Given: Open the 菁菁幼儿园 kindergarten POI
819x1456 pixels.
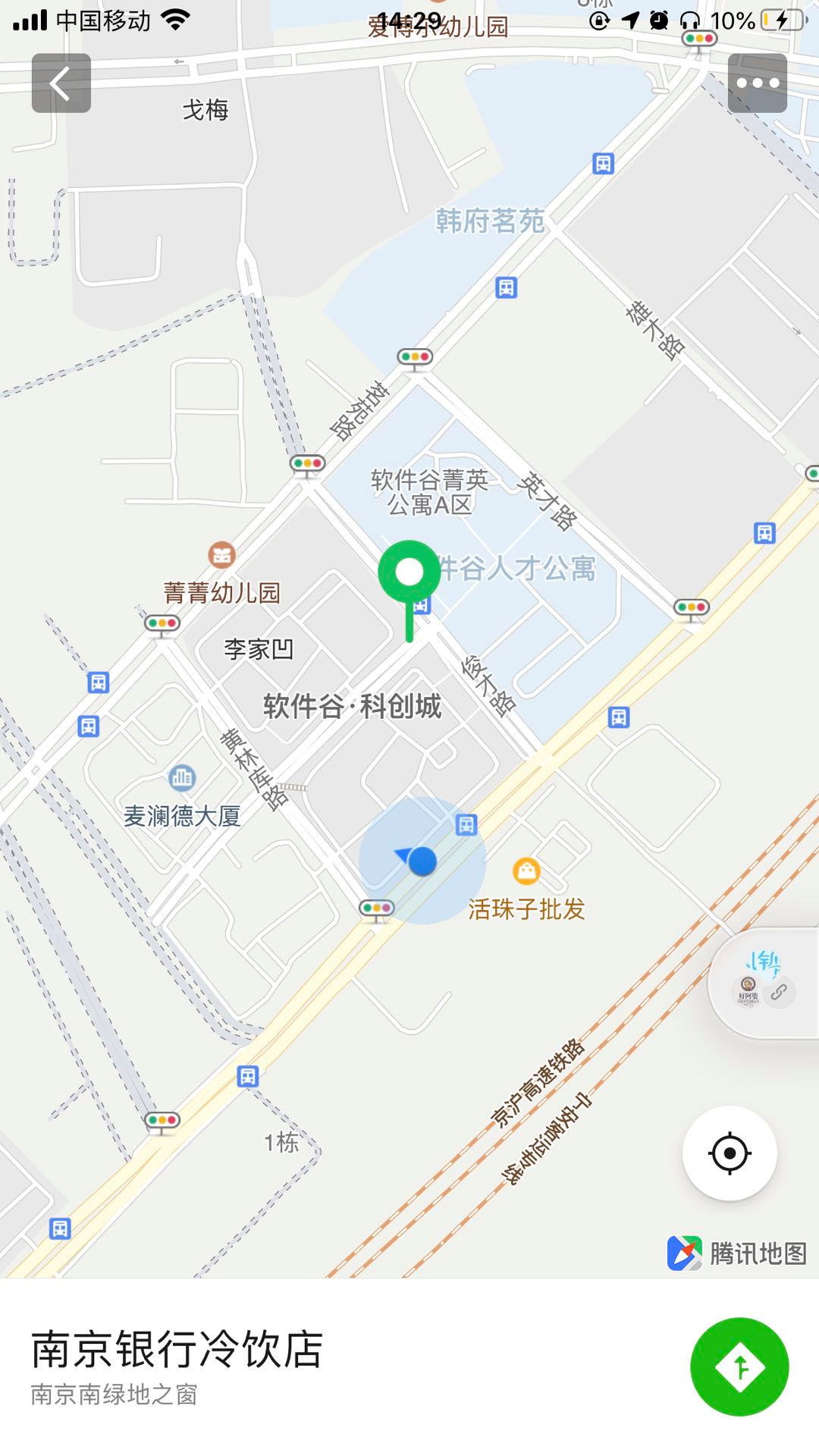Looking at the screenshot, I should (220, 556).
